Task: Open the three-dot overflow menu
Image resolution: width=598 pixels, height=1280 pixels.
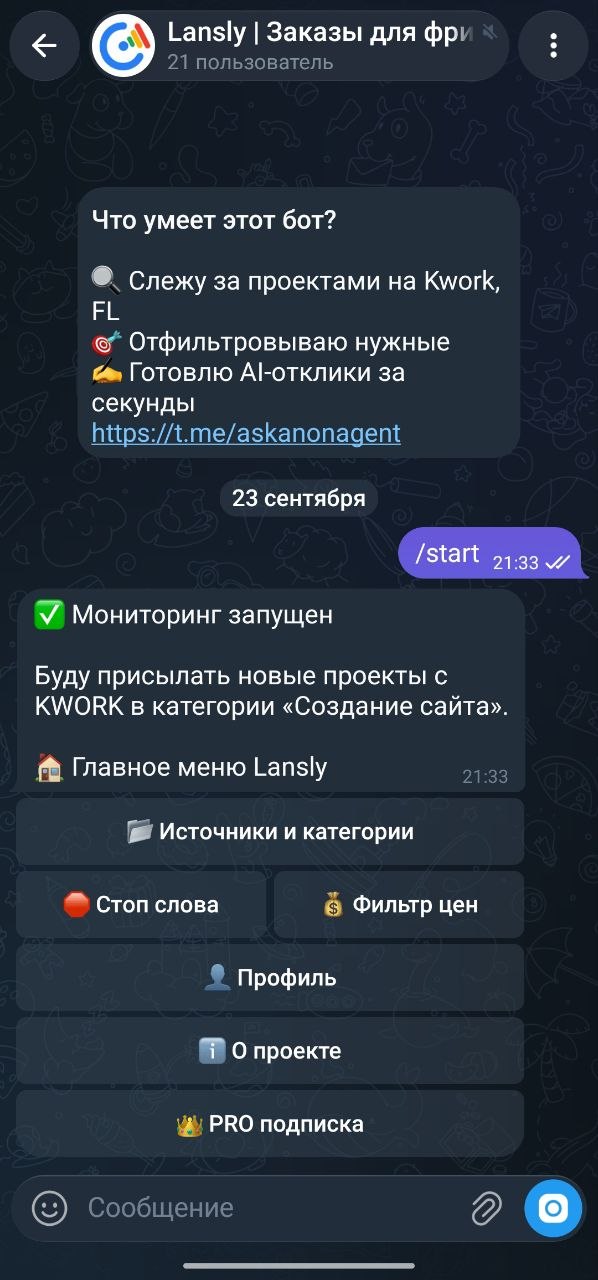Action: [553, 45]
